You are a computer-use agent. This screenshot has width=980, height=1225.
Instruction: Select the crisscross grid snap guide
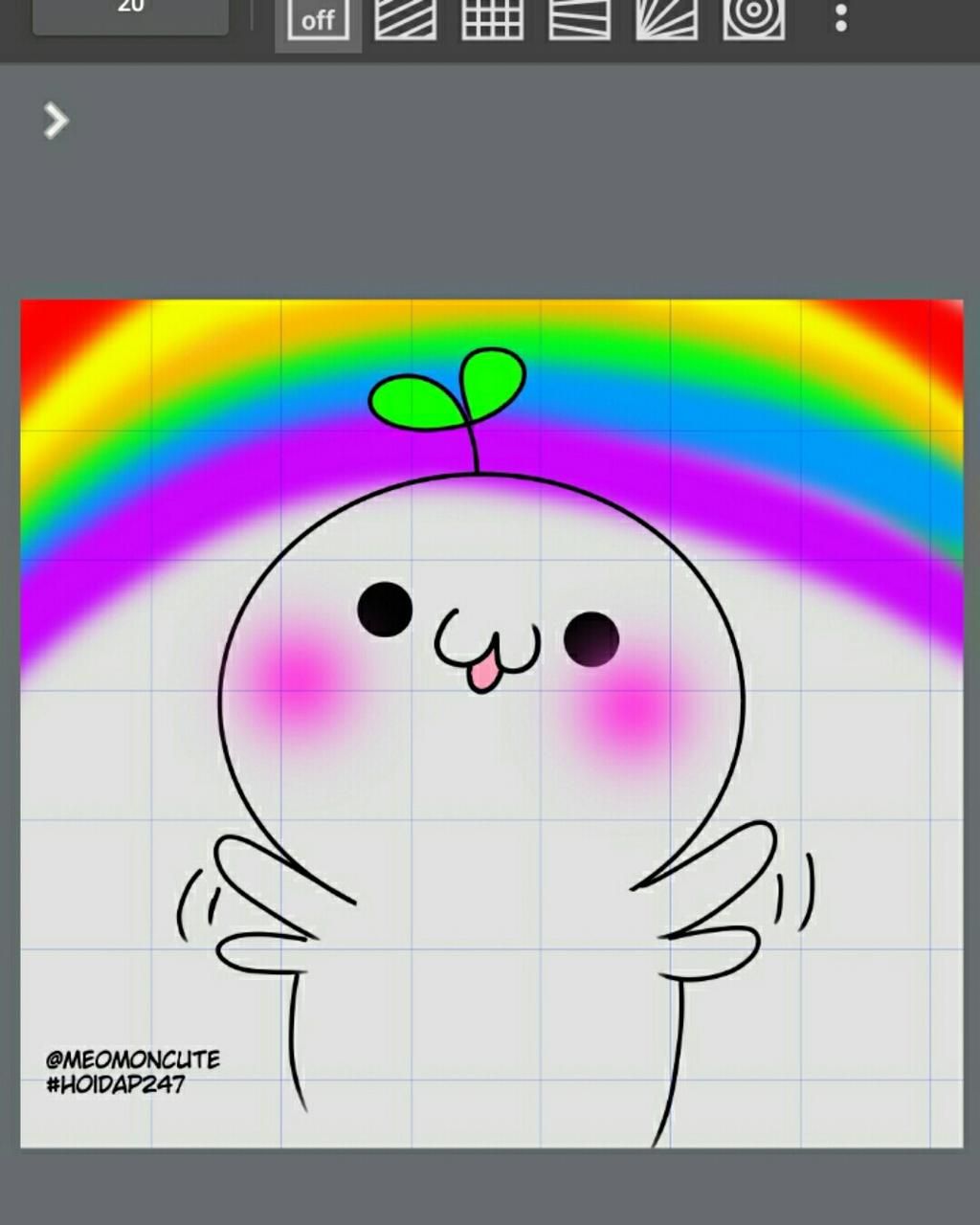492,19
